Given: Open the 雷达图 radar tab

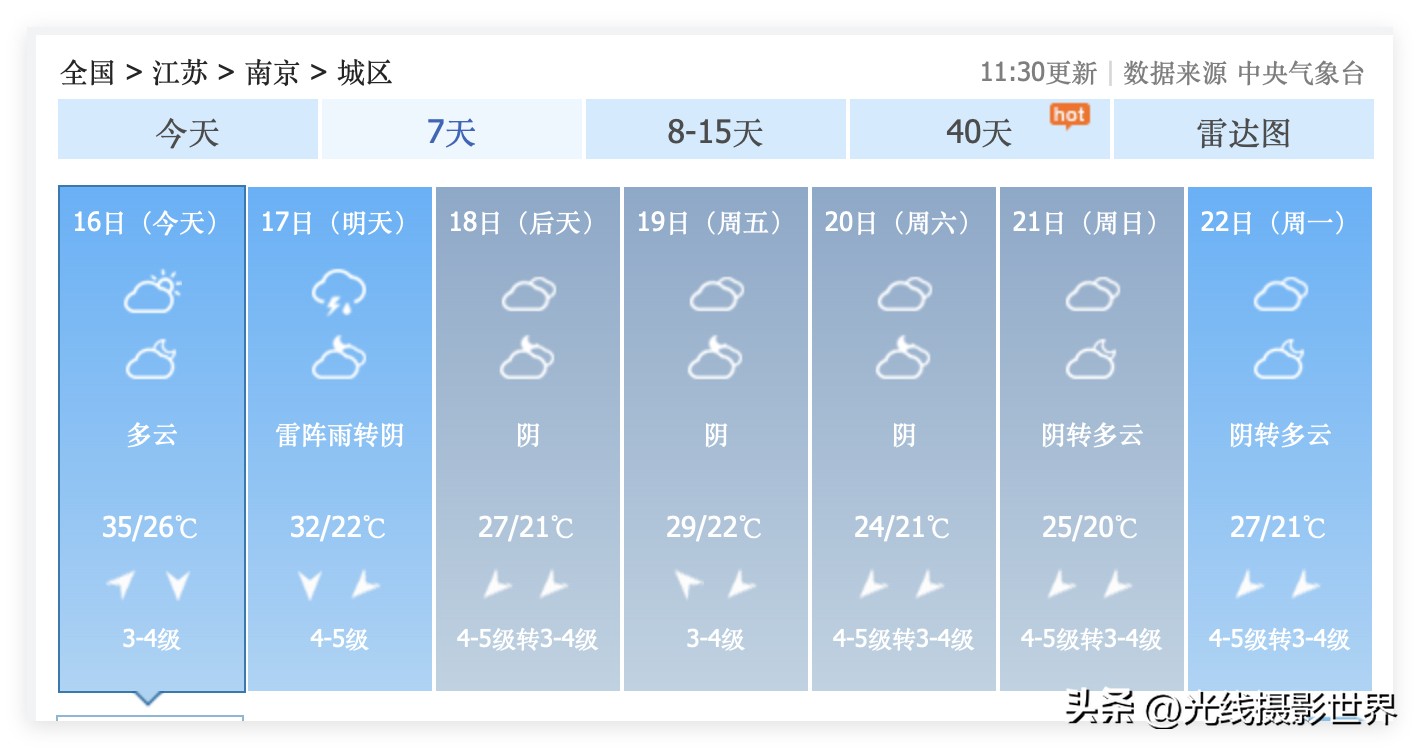Looking at the screenshot, I should 1243,131.
